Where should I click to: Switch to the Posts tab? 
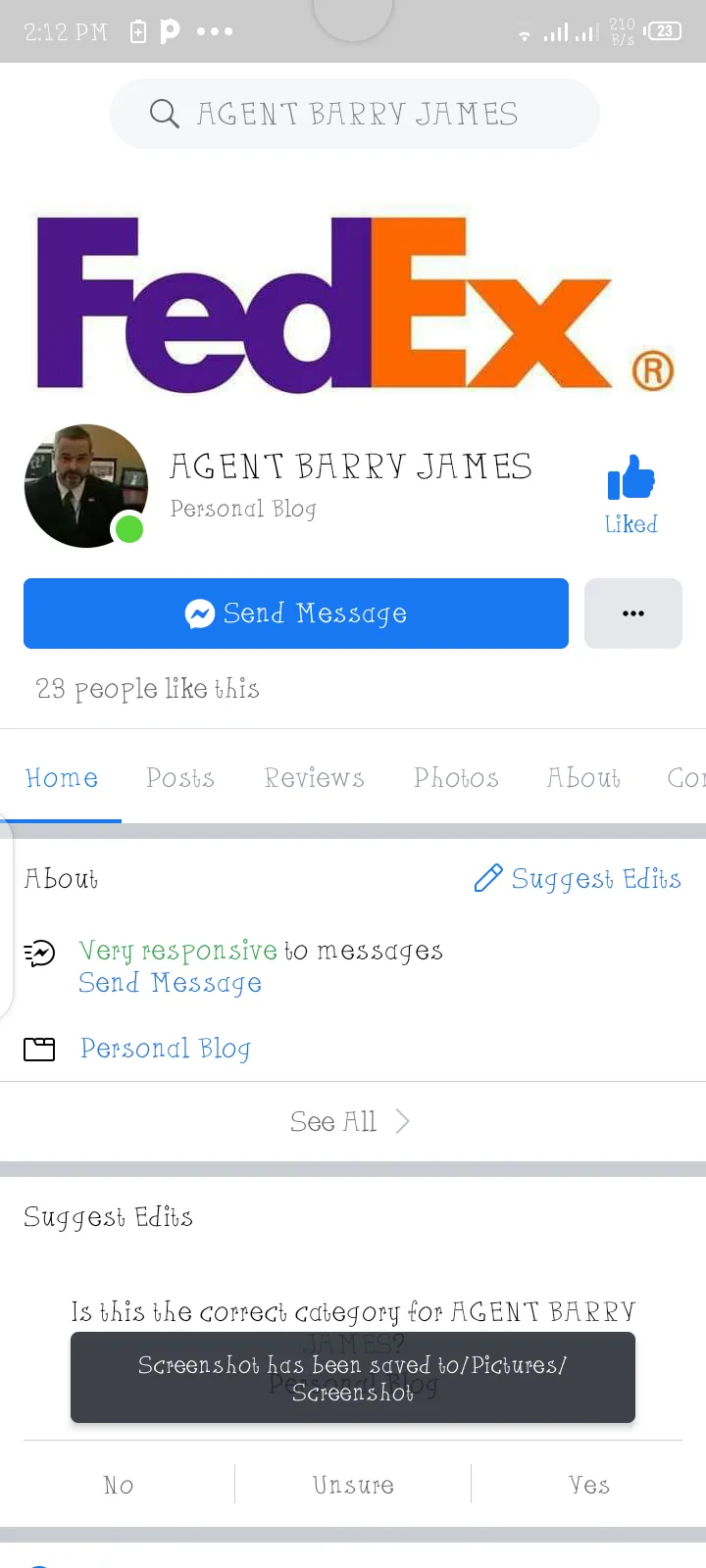(180, 778)
